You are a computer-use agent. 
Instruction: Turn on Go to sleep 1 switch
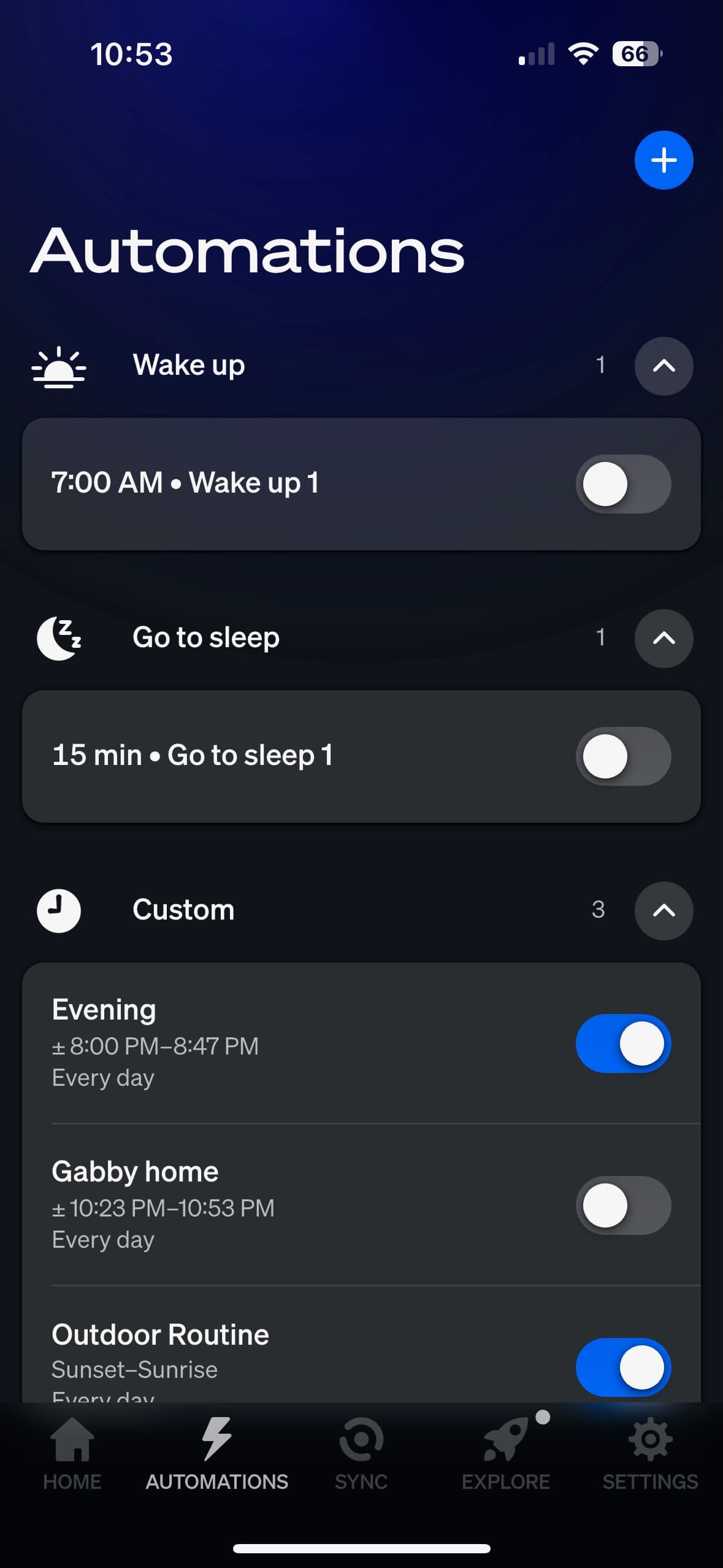(x=623, y=756)
